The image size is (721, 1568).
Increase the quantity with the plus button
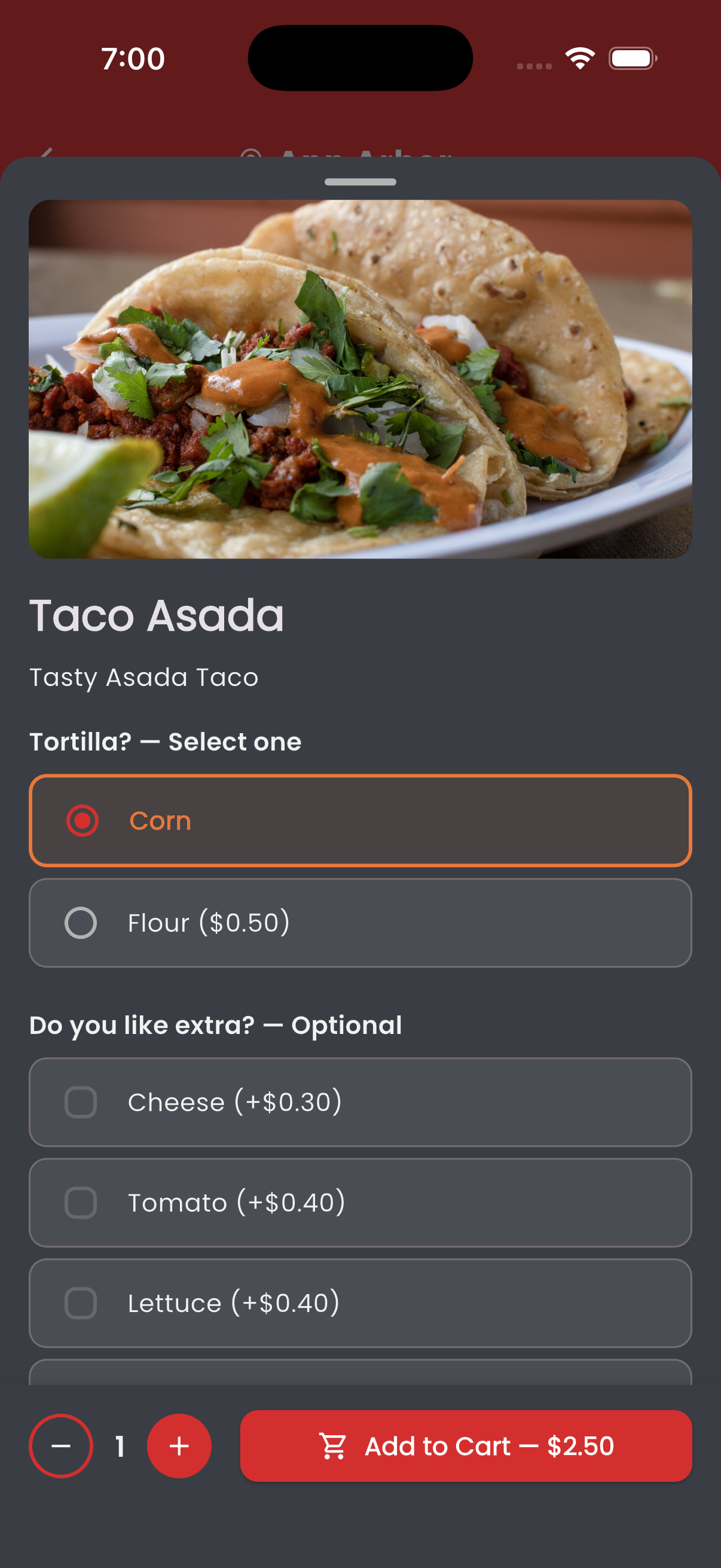tap(179, 1446)
